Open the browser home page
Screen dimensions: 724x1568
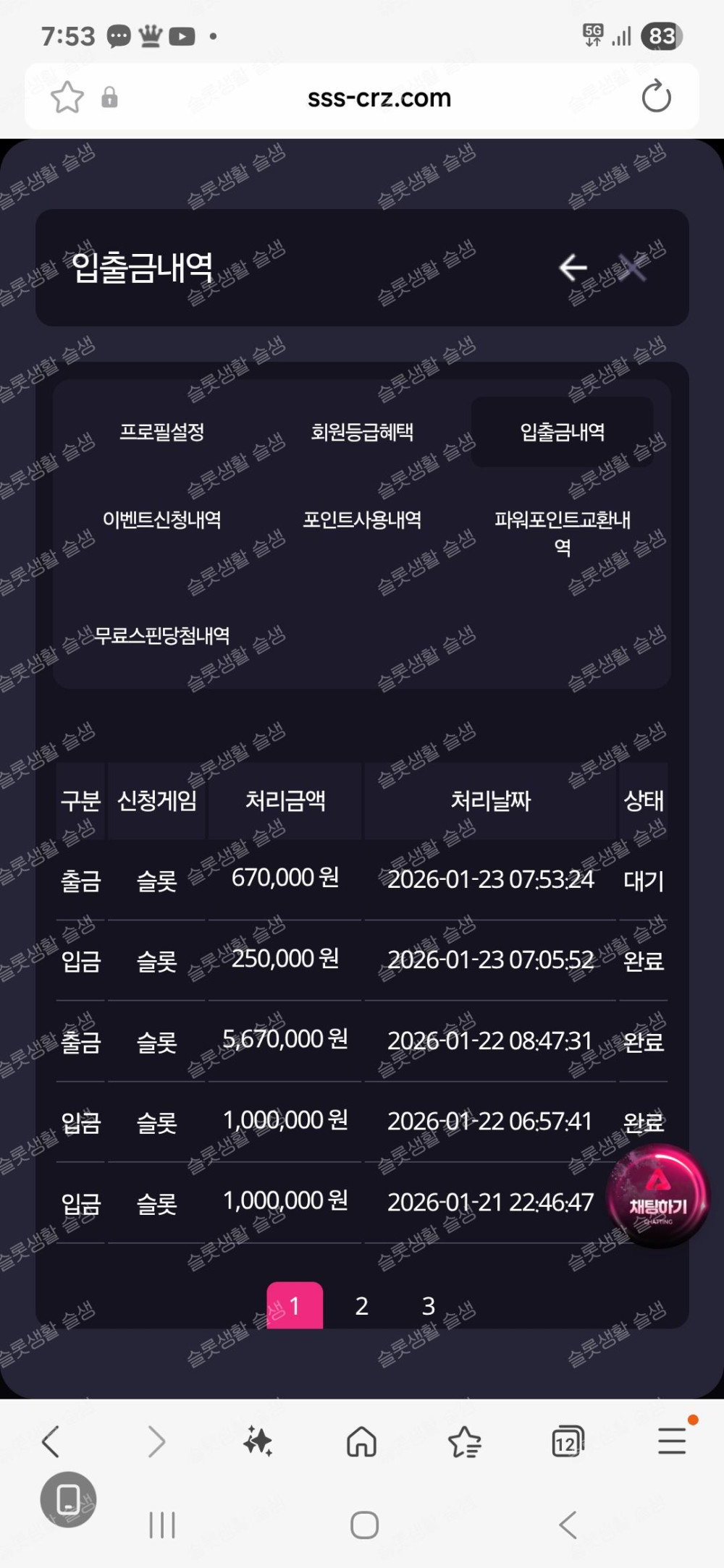361,1441
